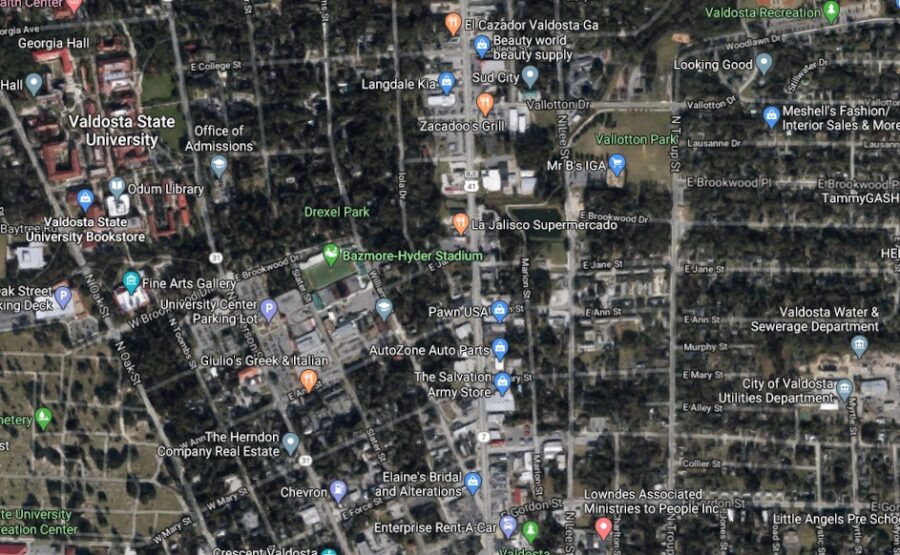
Task: Select the Beauty world beauty supply marker
Action: click(x=482, y=46)
